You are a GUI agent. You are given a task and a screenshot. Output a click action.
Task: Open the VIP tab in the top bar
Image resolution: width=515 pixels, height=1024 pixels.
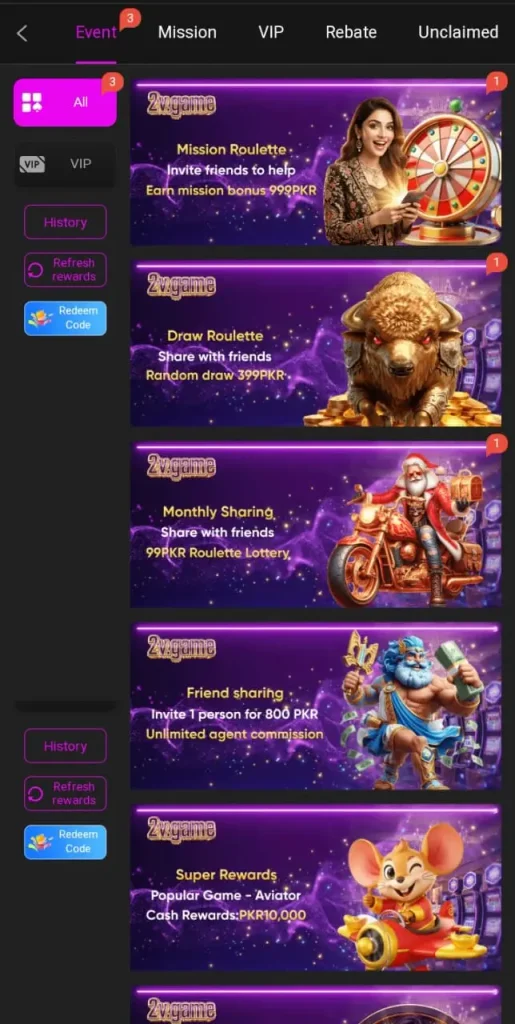271,33
